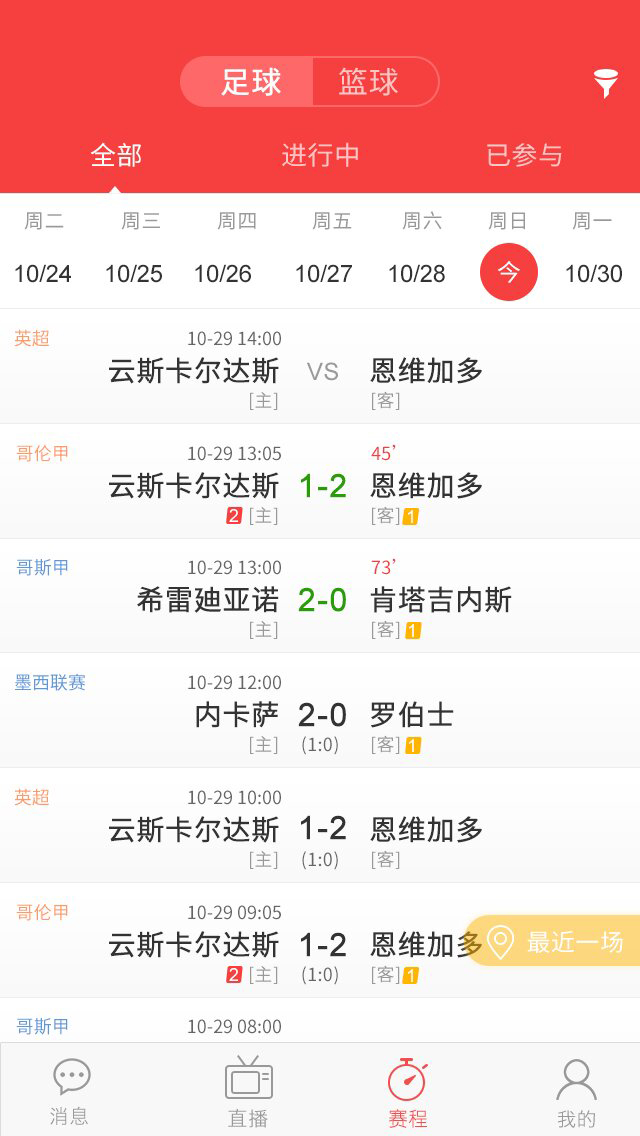Switch to the 进行中 tab
The image size is (640, 1136).
pos(320,155)
